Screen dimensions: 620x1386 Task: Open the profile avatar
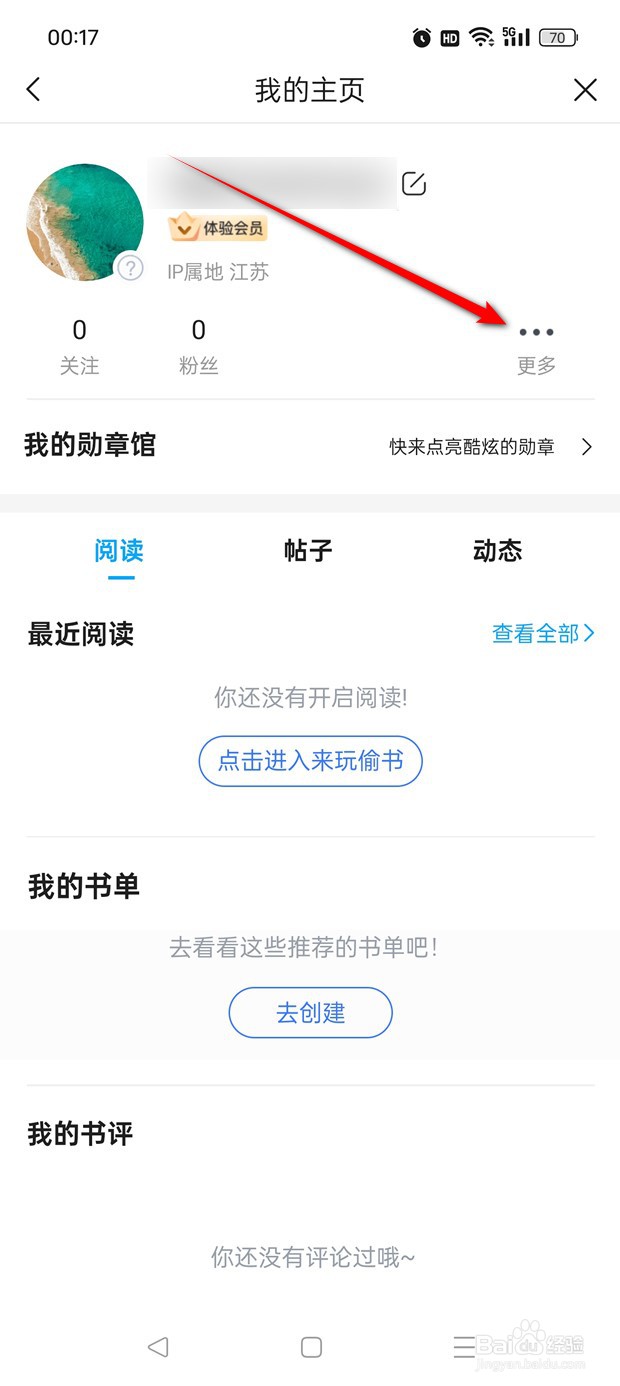click(82, 220)
